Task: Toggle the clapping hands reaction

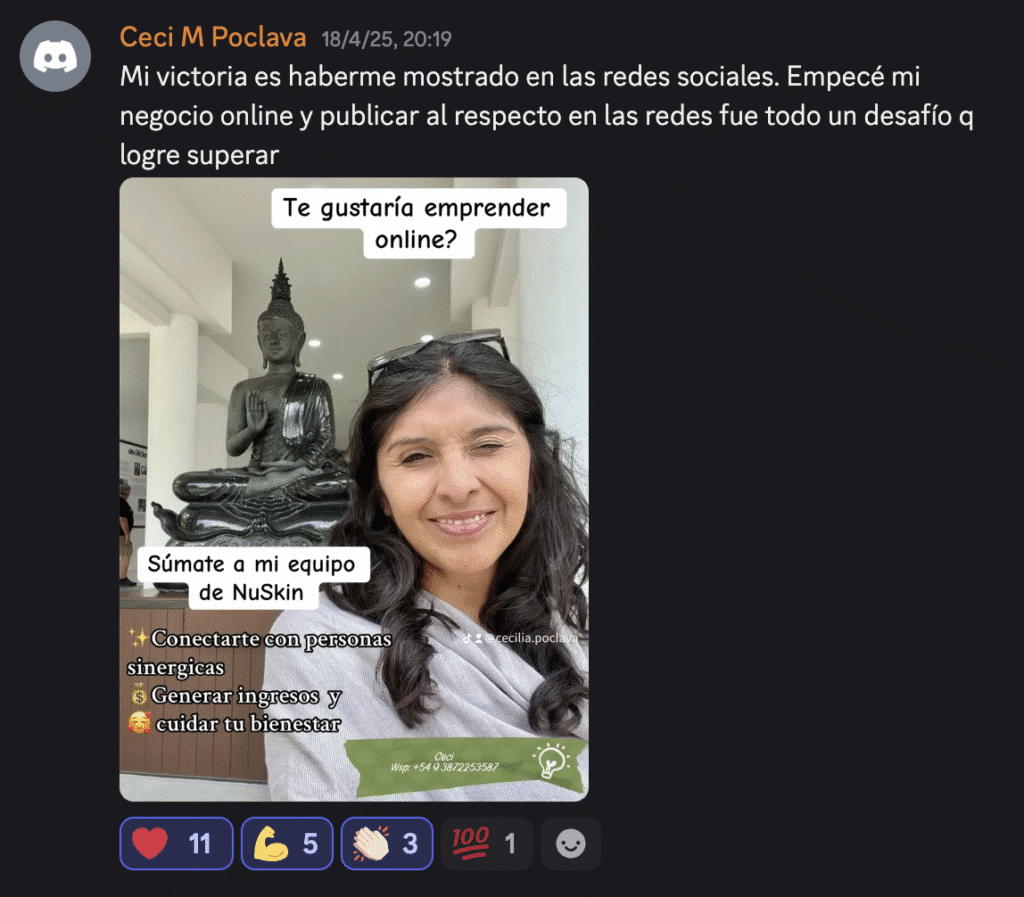Action: pyautogui.click(x=386, y=843)
